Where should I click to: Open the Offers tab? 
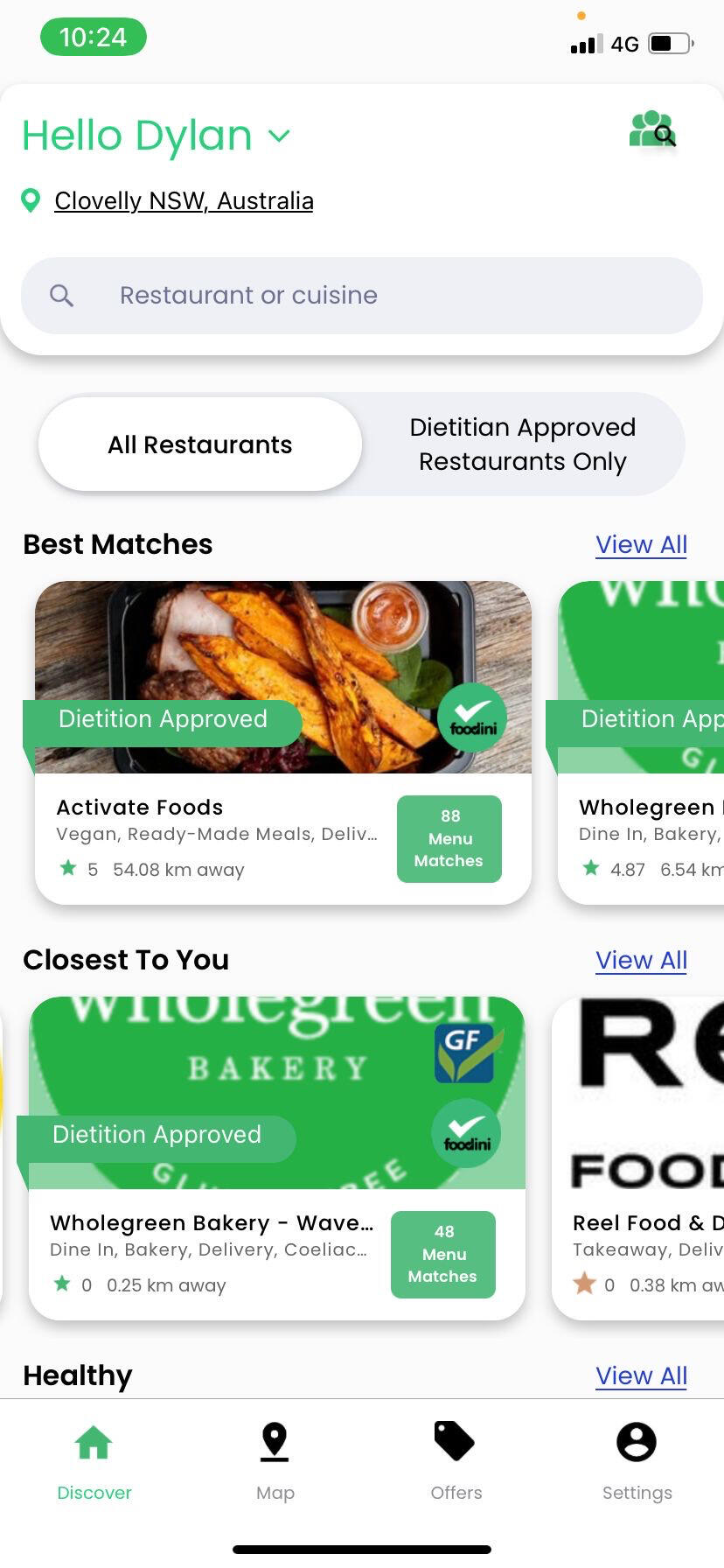(x=456, y=1461)
